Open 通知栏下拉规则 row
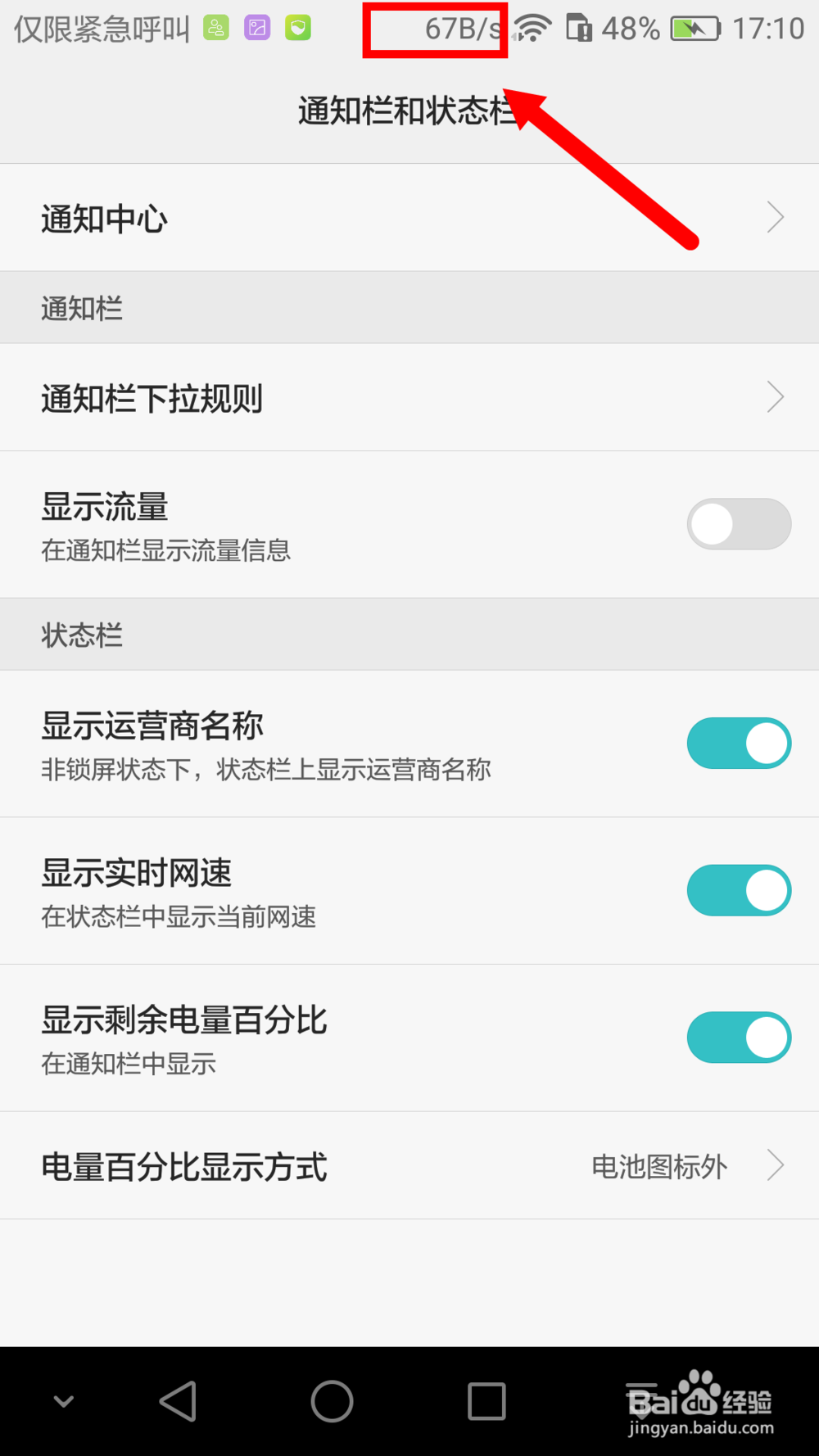Screen dimensions: 819x1456 click(x=409, y=397)
